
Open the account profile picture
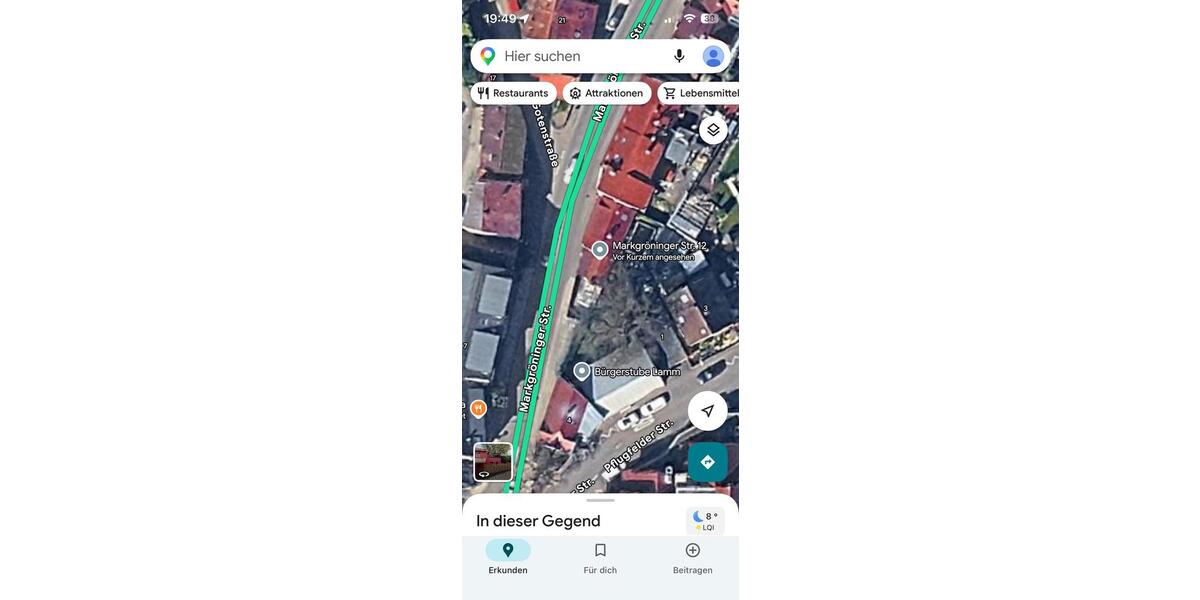pyautogui.click(x=713, y=56)
